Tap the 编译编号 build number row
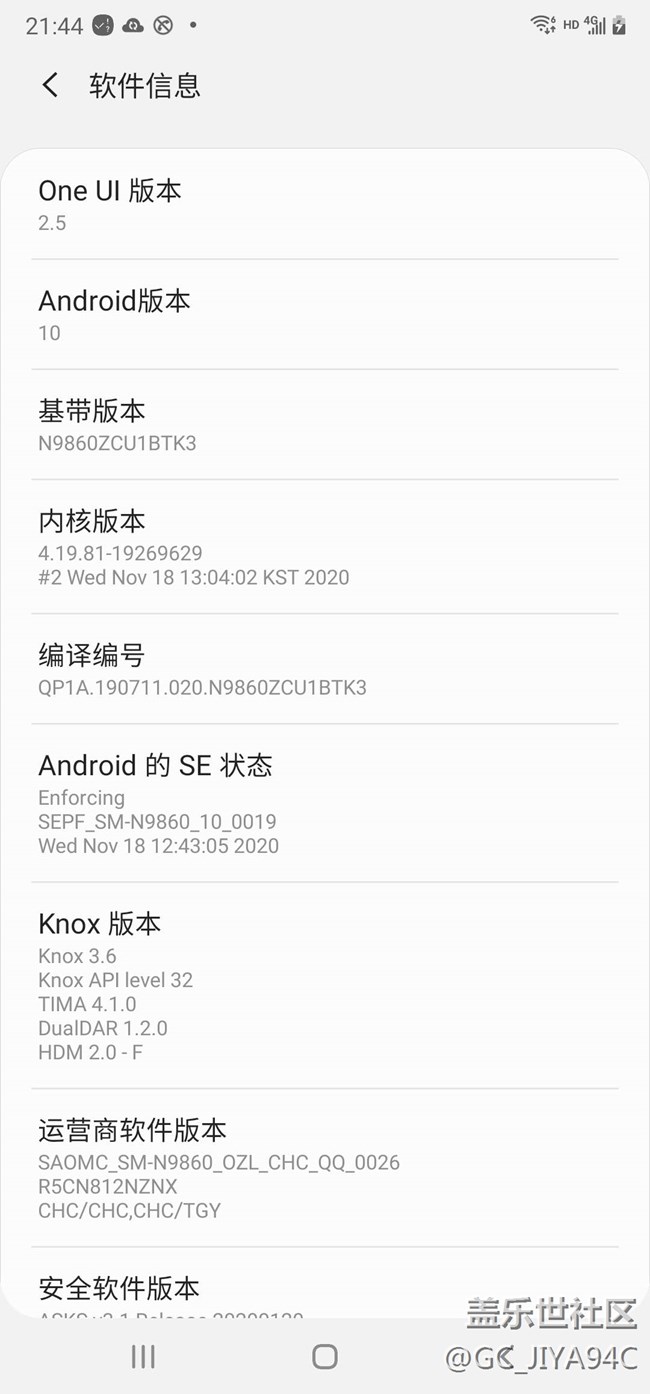The height and width of the screenshot is (1394, 650). [x=324, y=670]
